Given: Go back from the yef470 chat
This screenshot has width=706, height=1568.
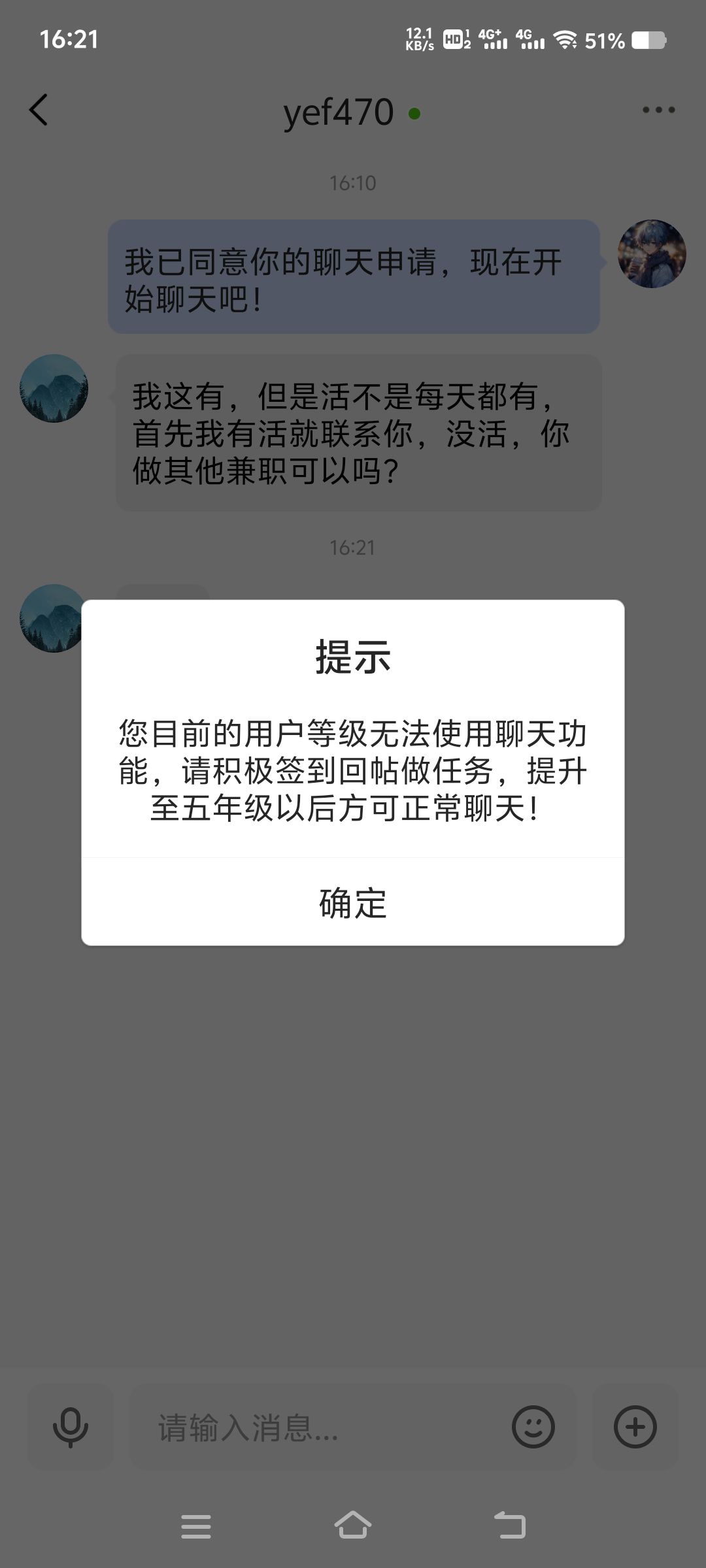Looking at the screenshot, I should 39,110.
